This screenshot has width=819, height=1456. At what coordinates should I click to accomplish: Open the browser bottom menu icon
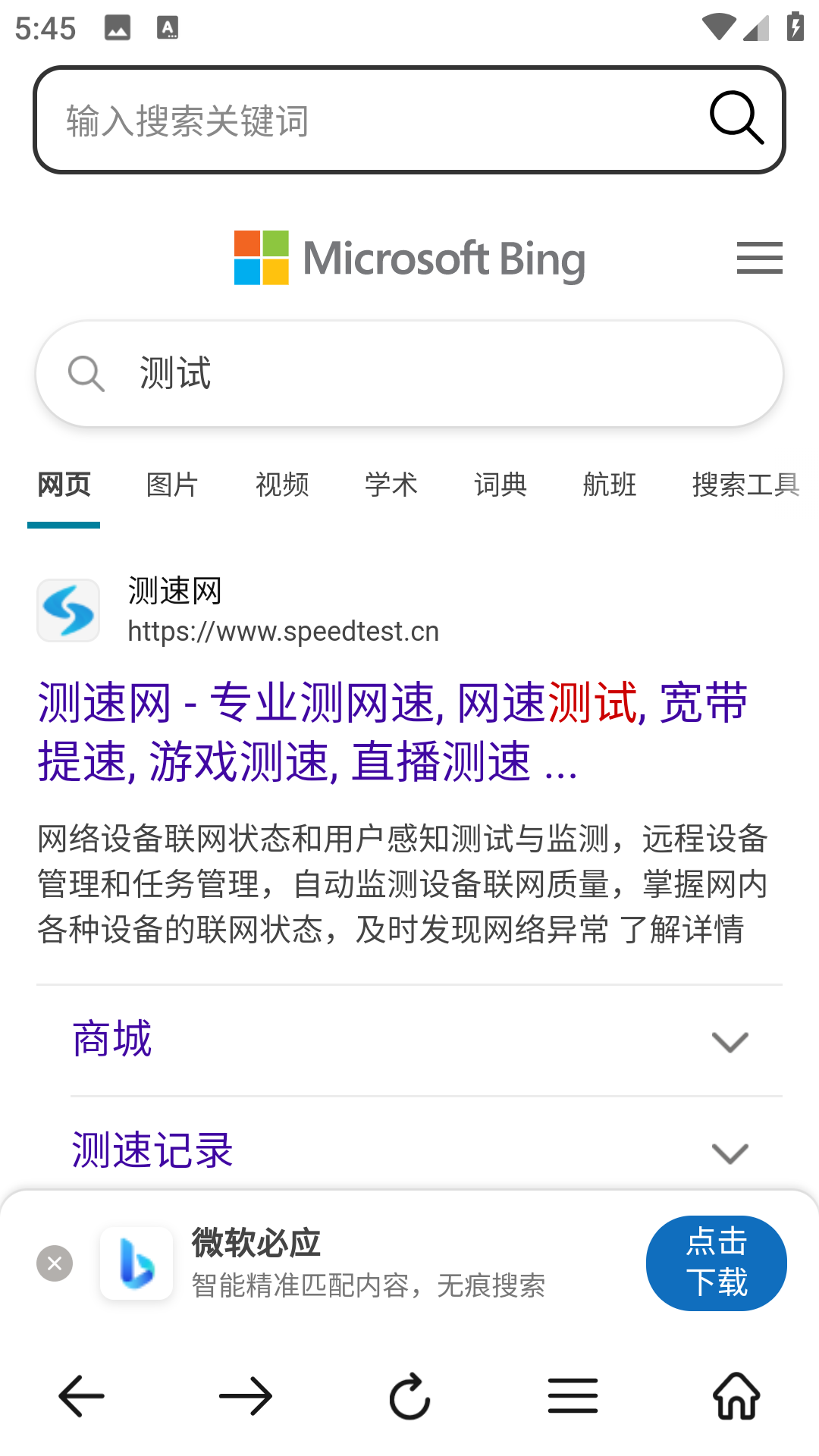pyautogui.click(x=573, y=1396)
